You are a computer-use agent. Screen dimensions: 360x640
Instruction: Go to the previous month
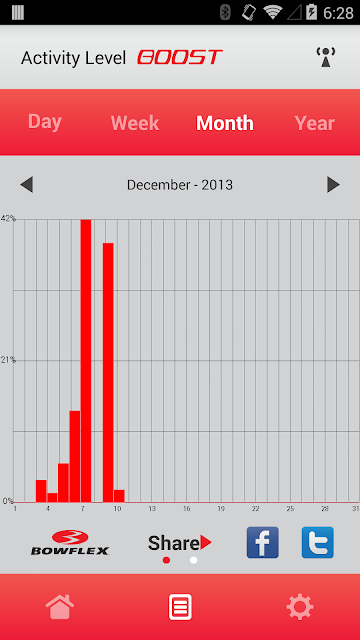tap(27, 185)
